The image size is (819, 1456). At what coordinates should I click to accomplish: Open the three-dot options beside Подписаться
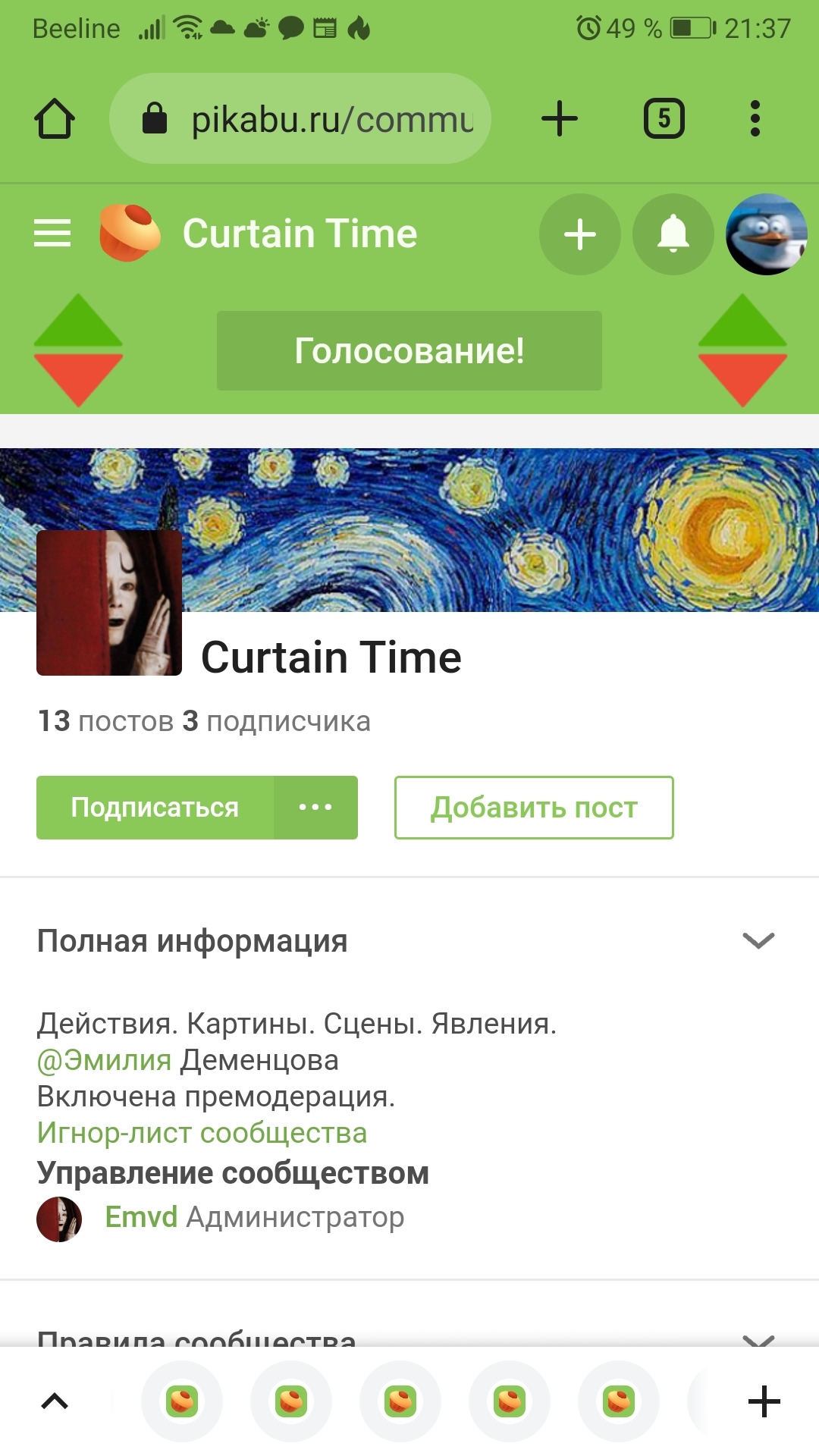point(315,808)
